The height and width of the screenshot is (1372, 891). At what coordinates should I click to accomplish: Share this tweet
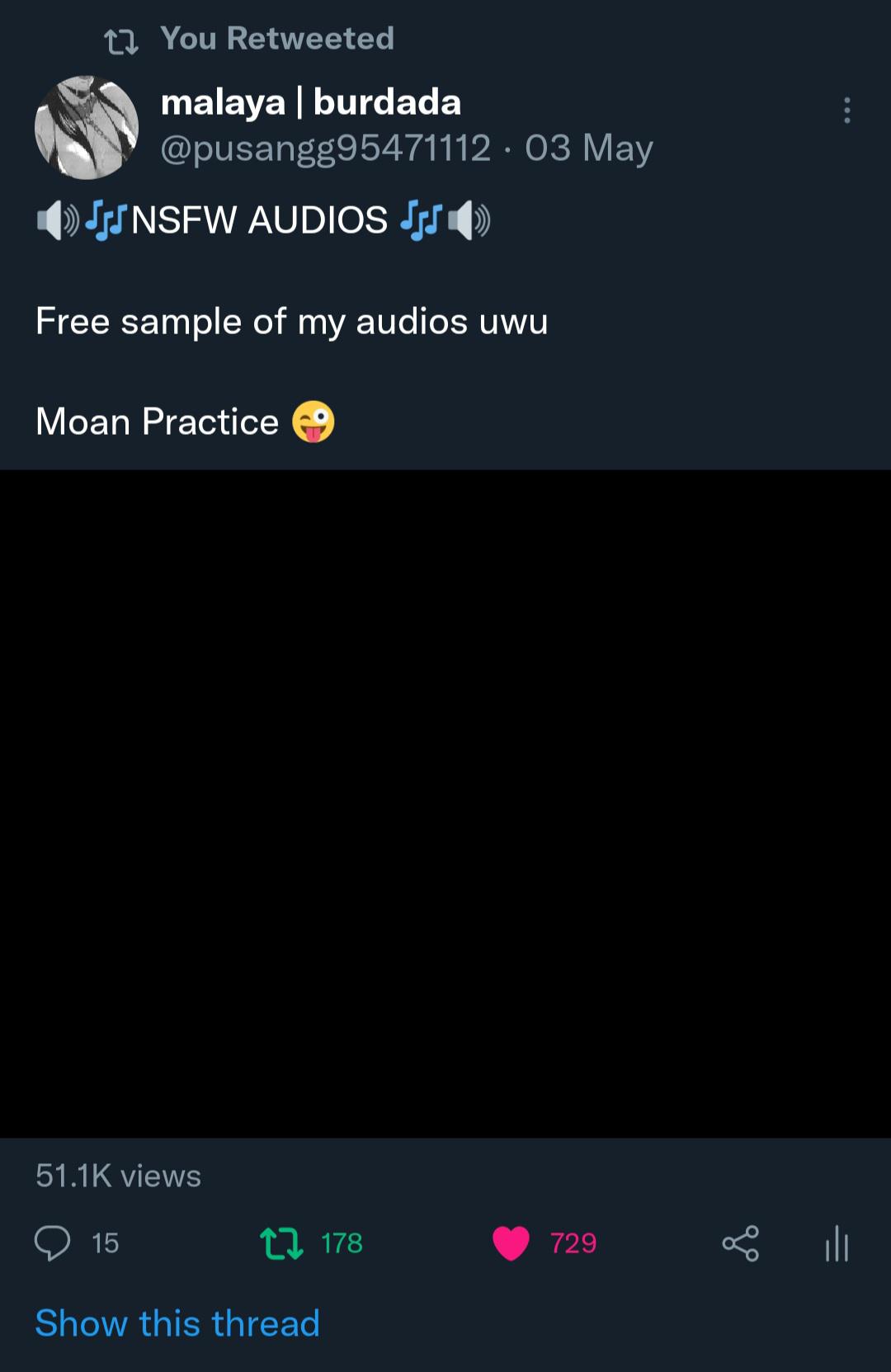pyautogui.click(x=740, y=1243)
